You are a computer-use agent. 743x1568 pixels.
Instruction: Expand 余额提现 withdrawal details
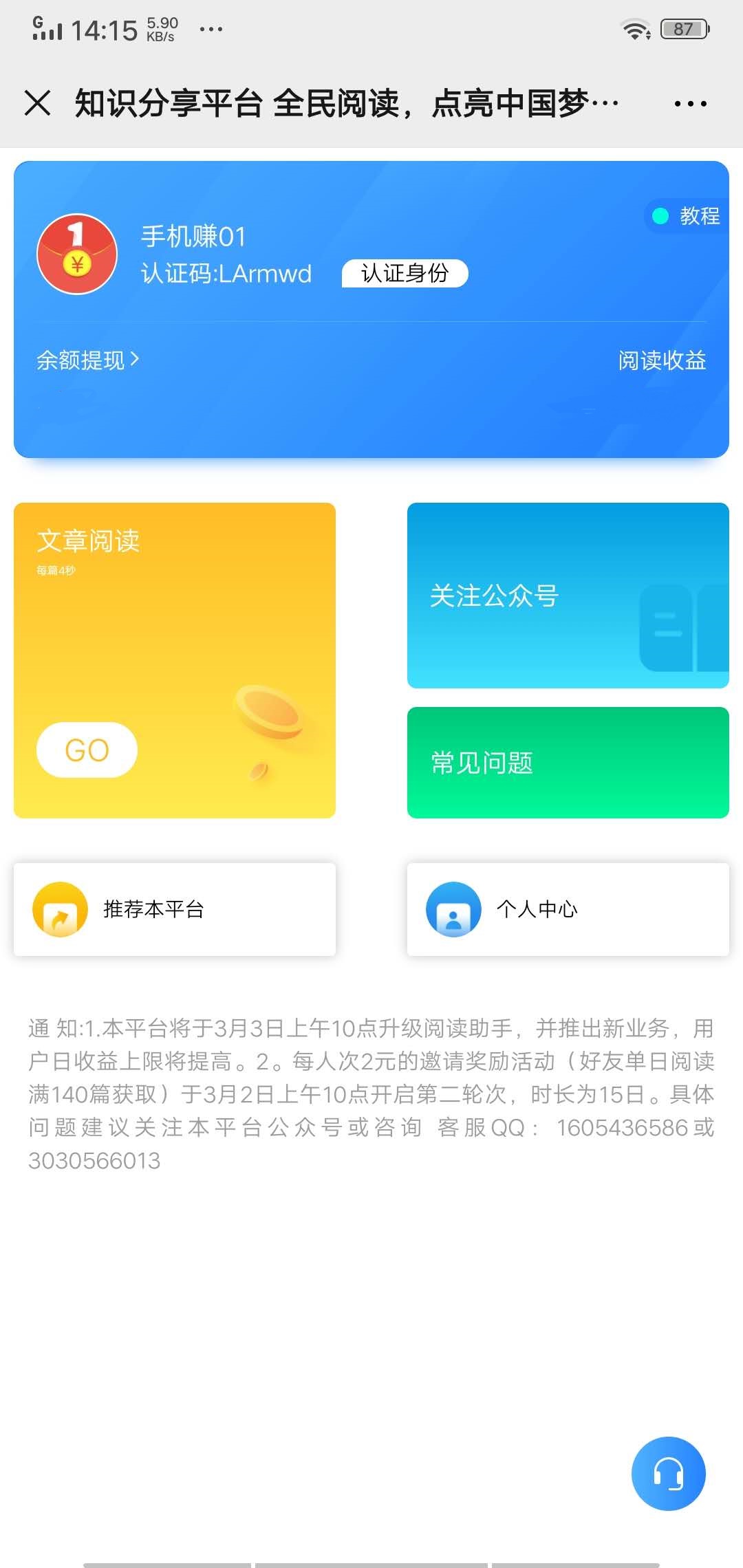[x=86, y=360]
